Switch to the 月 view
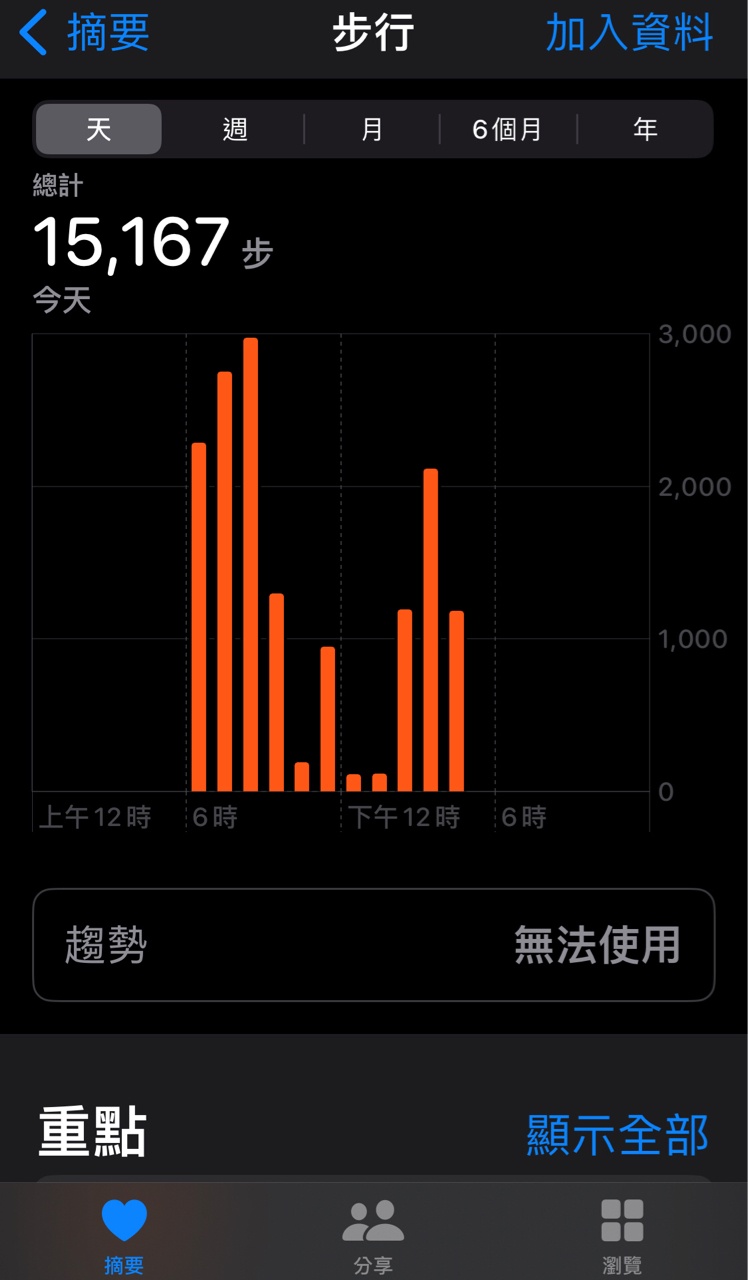The height and width of the screenshot is (1280, 748). [x=372, y=129]
